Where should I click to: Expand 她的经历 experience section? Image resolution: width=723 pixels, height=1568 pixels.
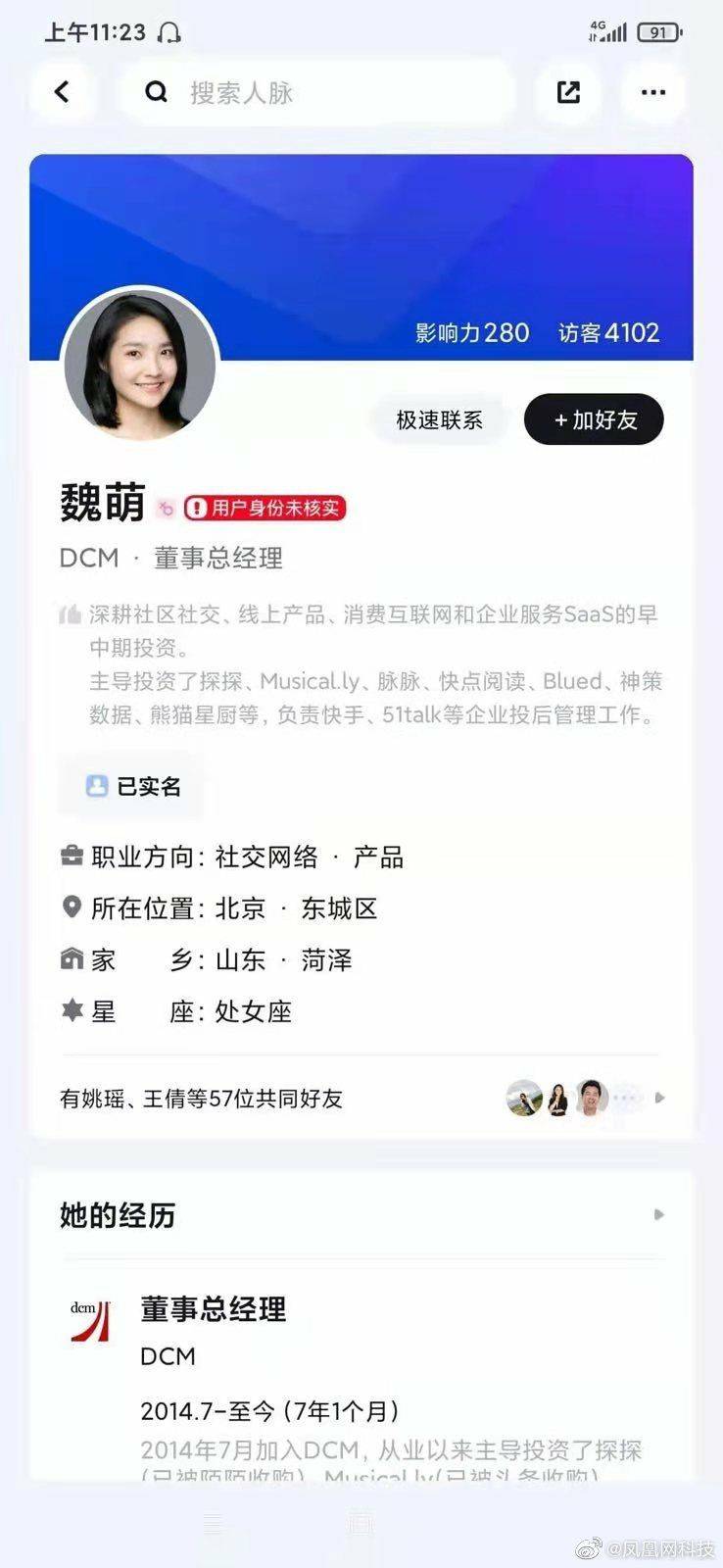point(658,1215)
